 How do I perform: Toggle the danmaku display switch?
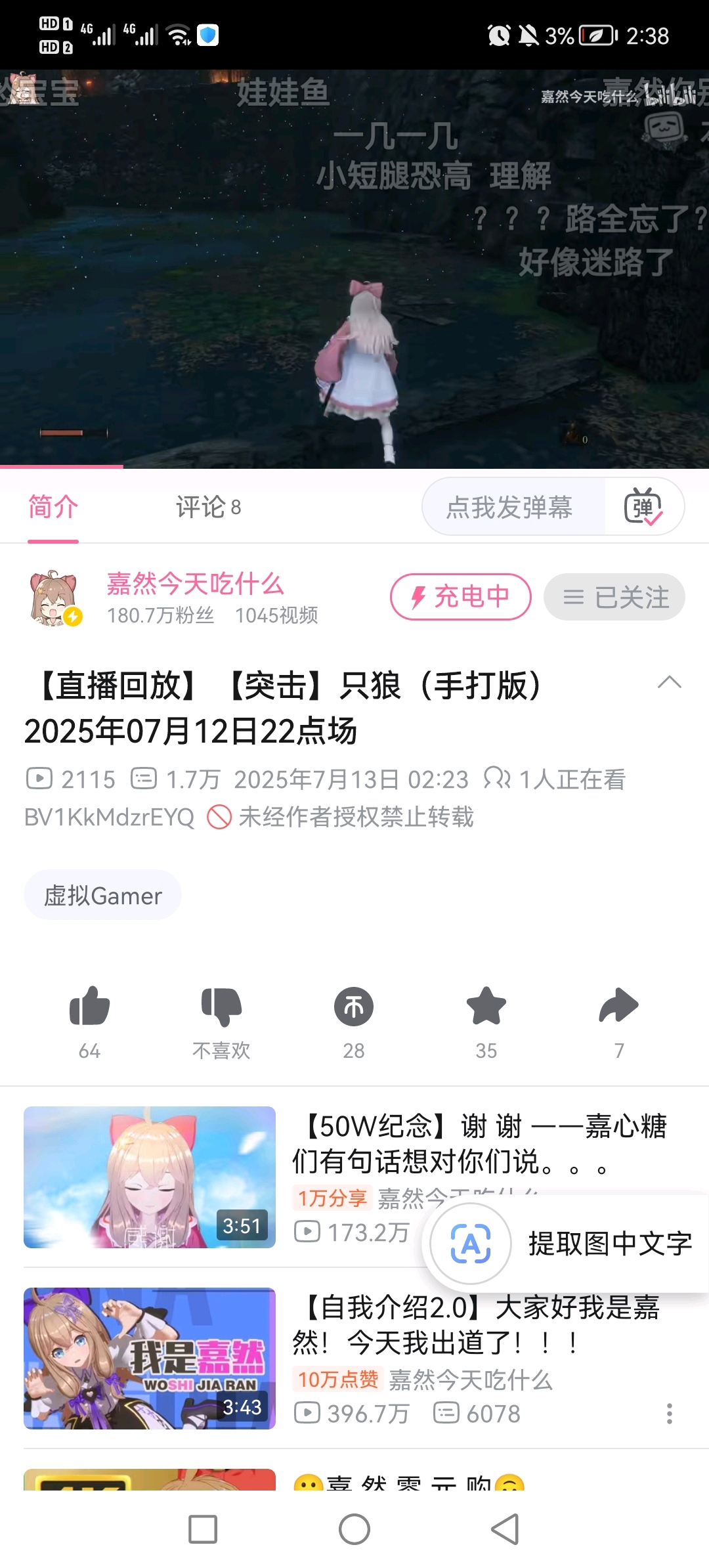[643, 507]
